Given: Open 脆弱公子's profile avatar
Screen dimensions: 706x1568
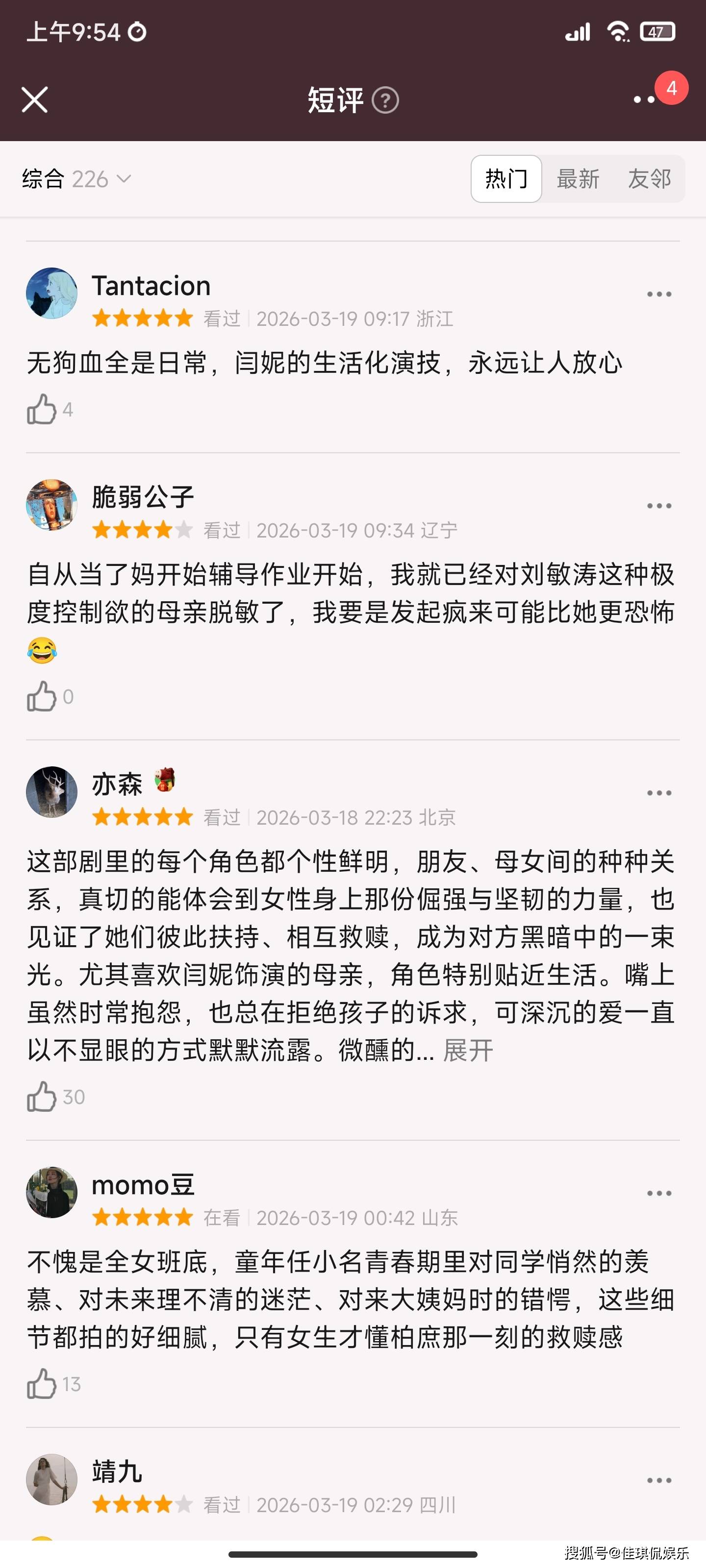Looking at the screenshot, I should (52, 505).
